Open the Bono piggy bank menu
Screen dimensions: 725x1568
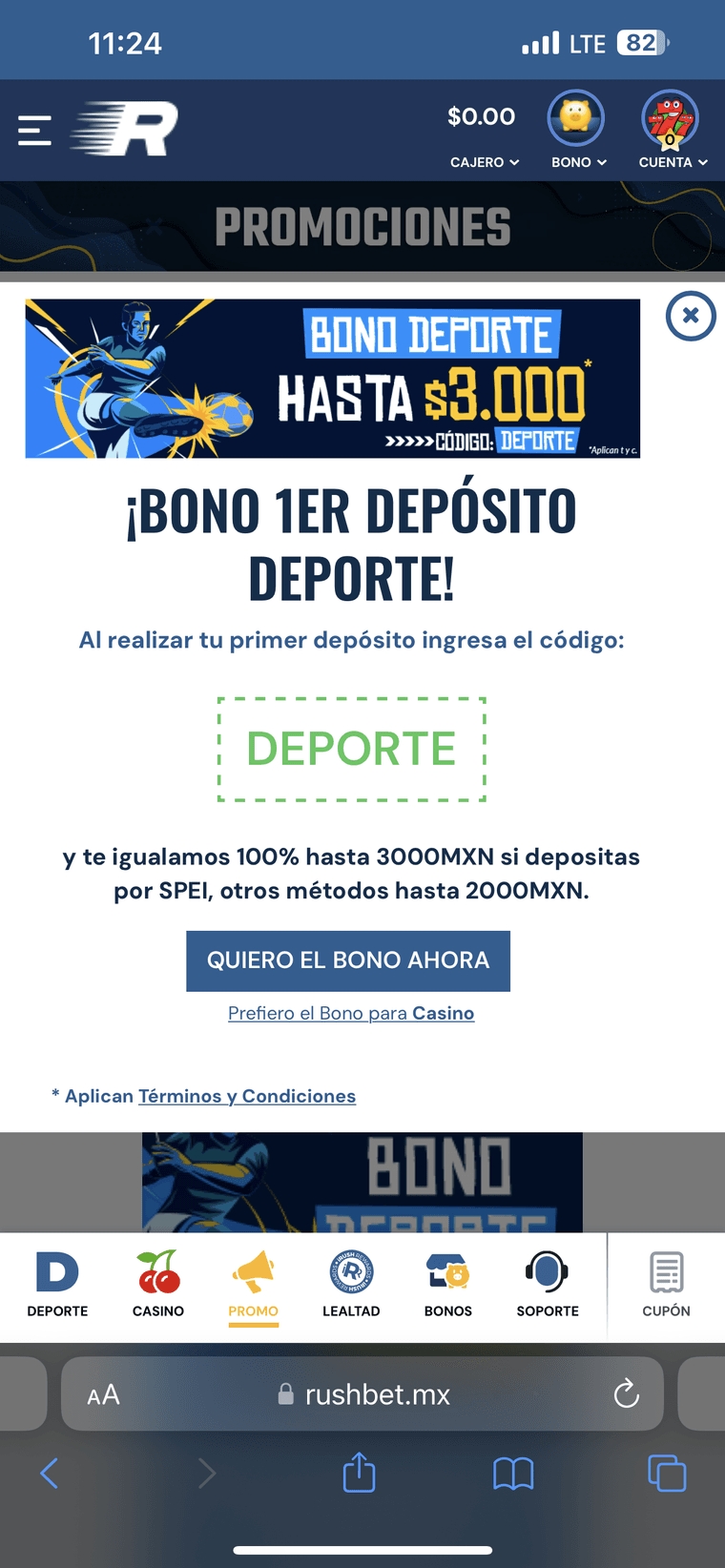point(576,119)
